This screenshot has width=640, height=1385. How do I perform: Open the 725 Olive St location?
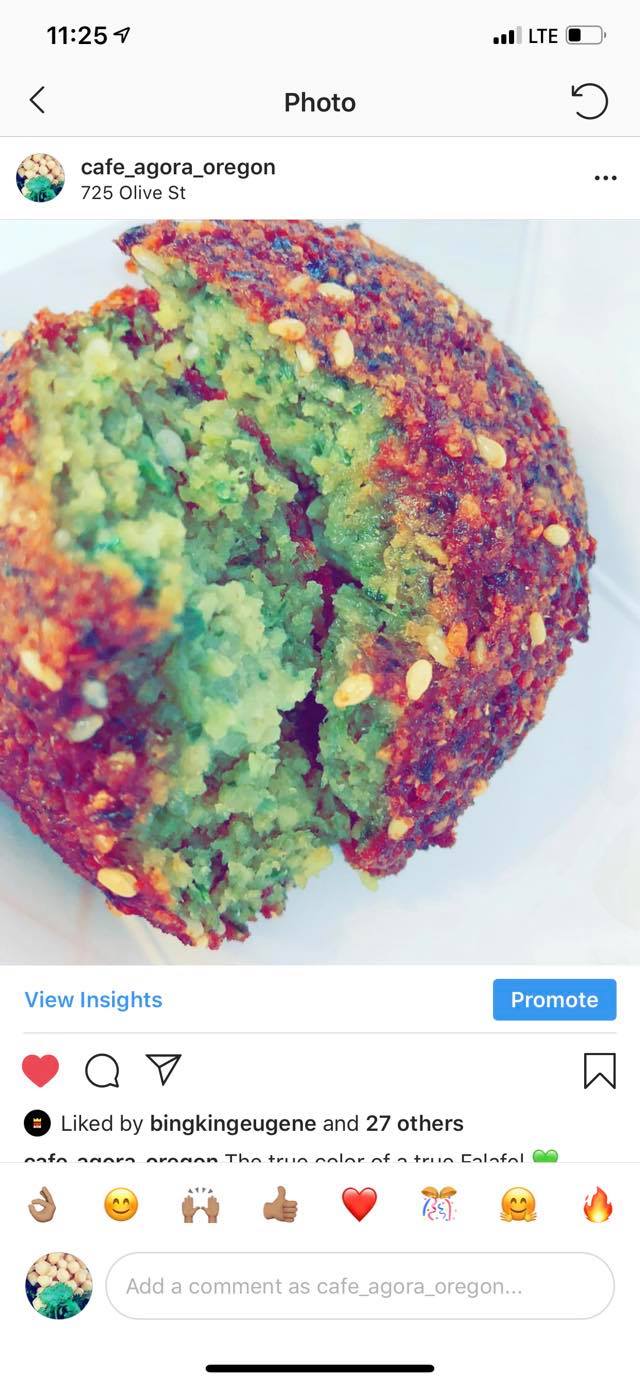point(133,193)
